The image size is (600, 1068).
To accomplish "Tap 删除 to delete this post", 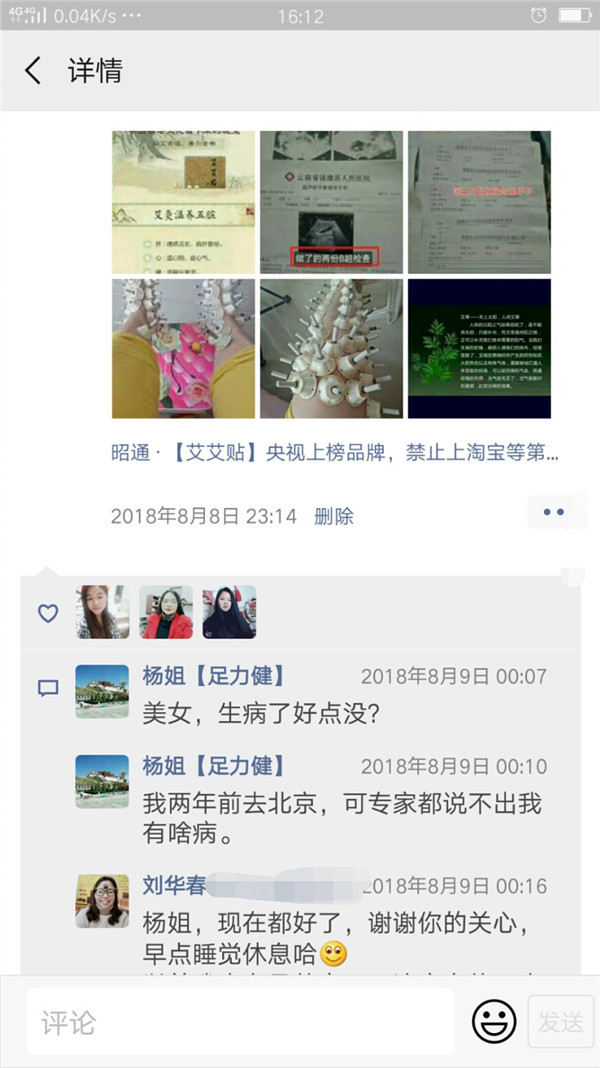I will [x=333, y=516].
